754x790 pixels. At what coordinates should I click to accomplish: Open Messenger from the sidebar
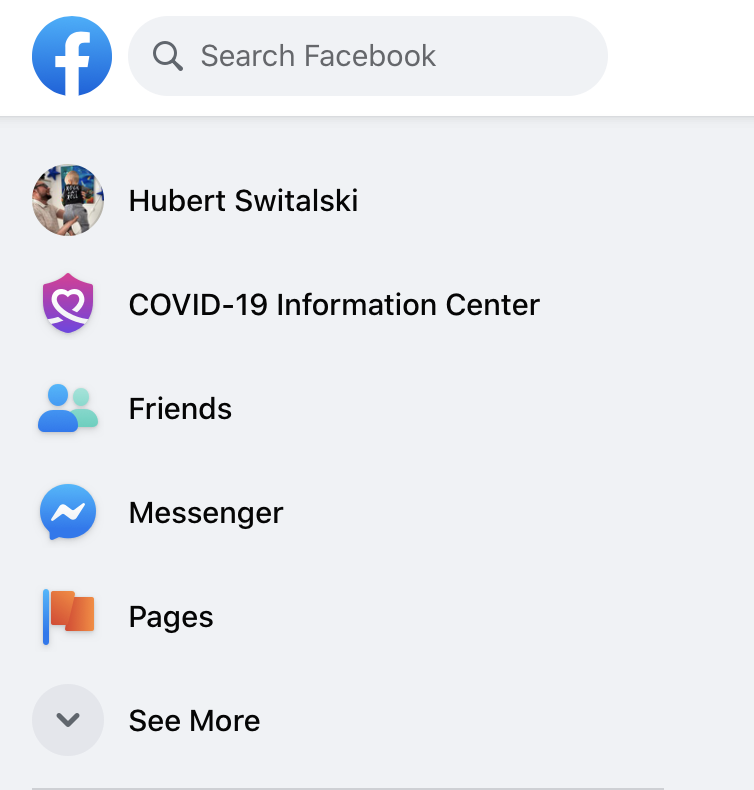205,513
